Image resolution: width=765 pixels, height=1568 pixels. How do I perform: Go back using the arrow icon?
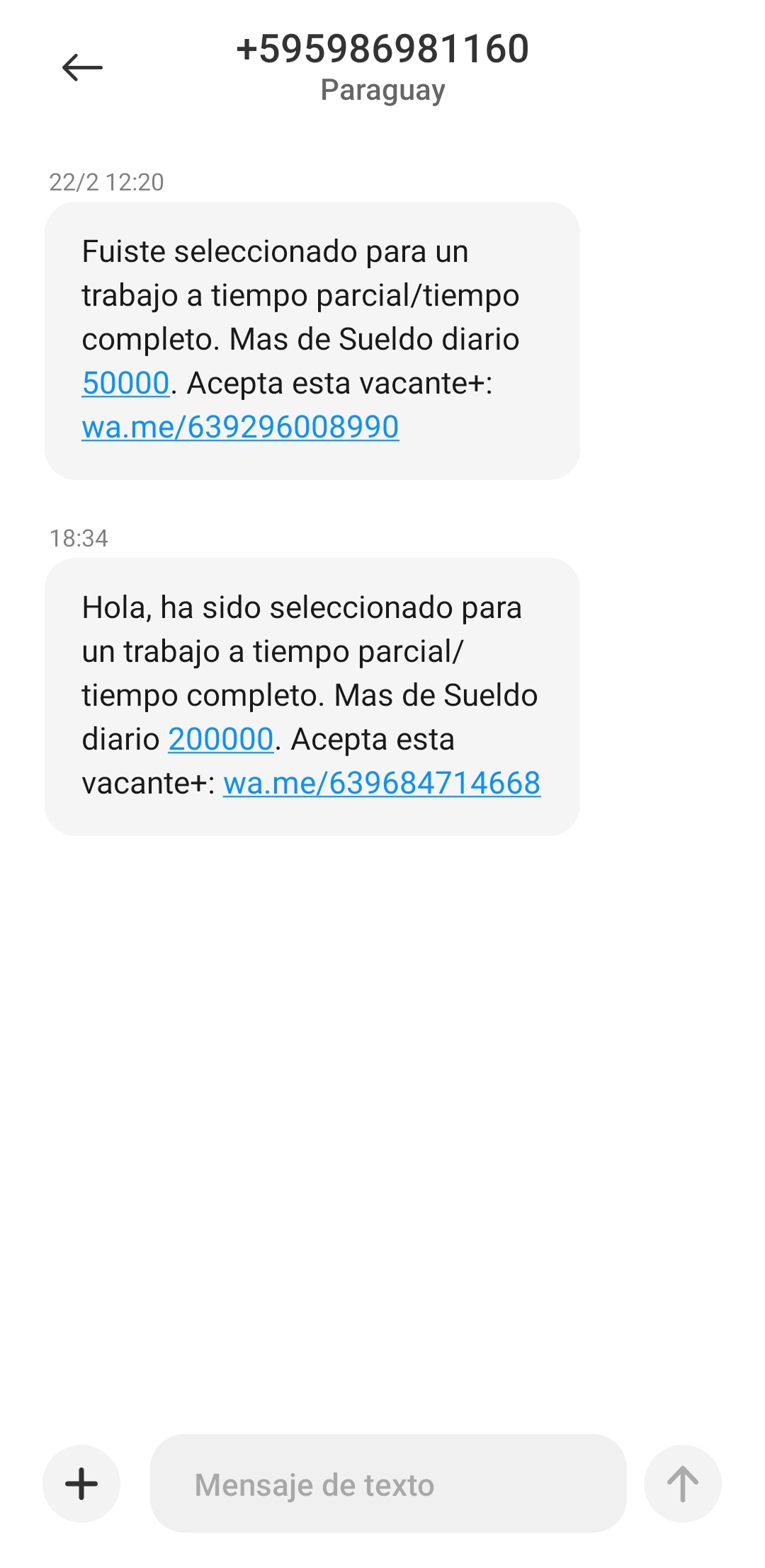coord(82,68)
